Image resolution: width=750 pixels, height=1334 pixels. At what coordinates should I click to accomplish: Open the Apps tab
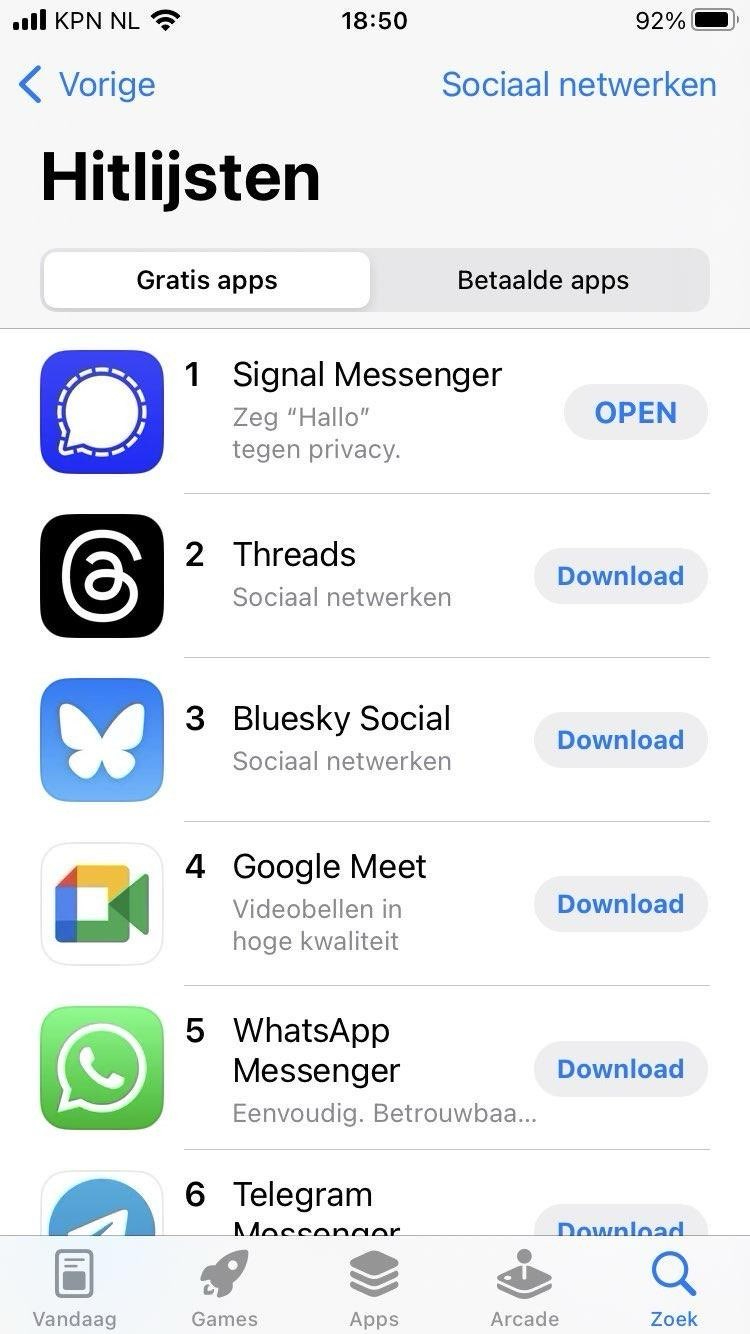point(374,1290)
